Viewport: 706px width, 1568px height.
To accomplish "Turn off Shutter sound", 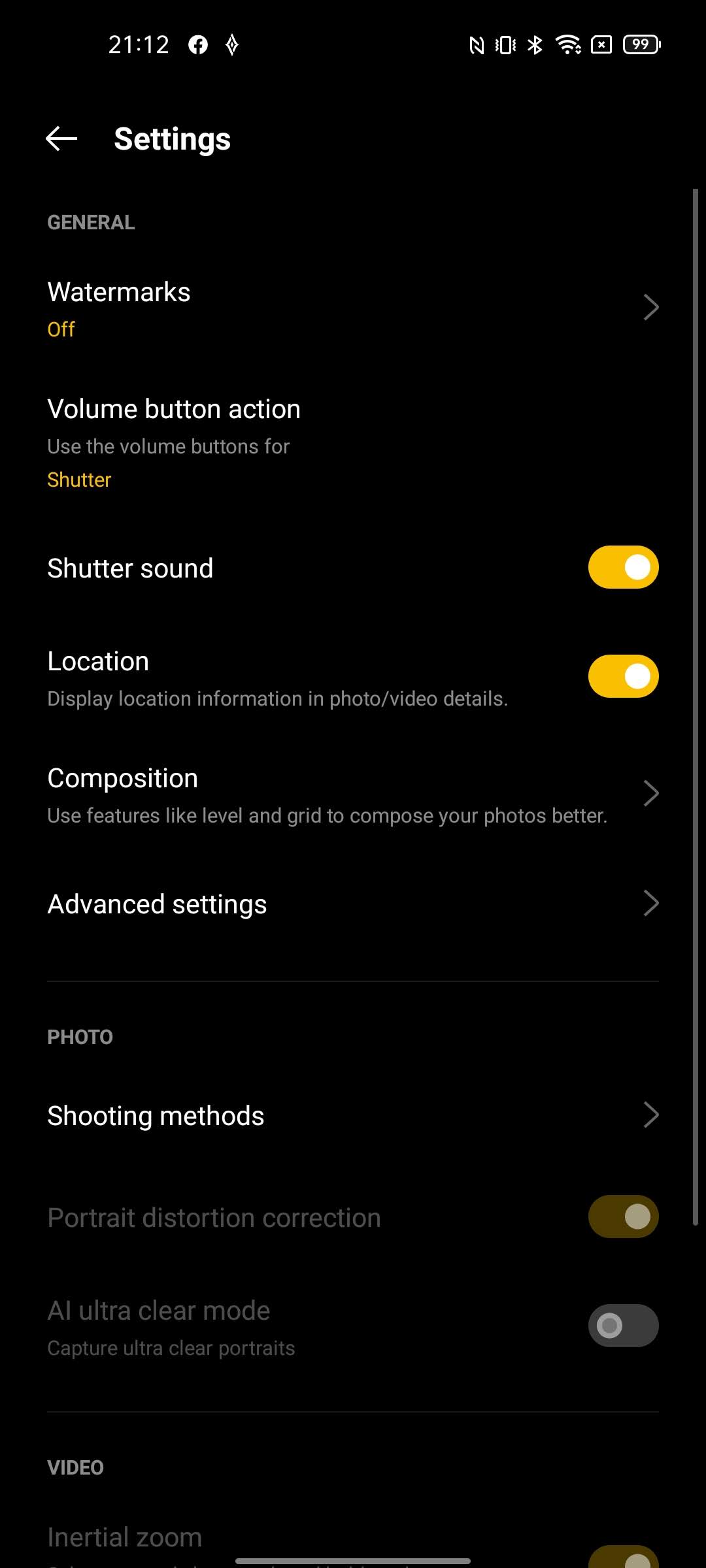I will tap(622, 567).
